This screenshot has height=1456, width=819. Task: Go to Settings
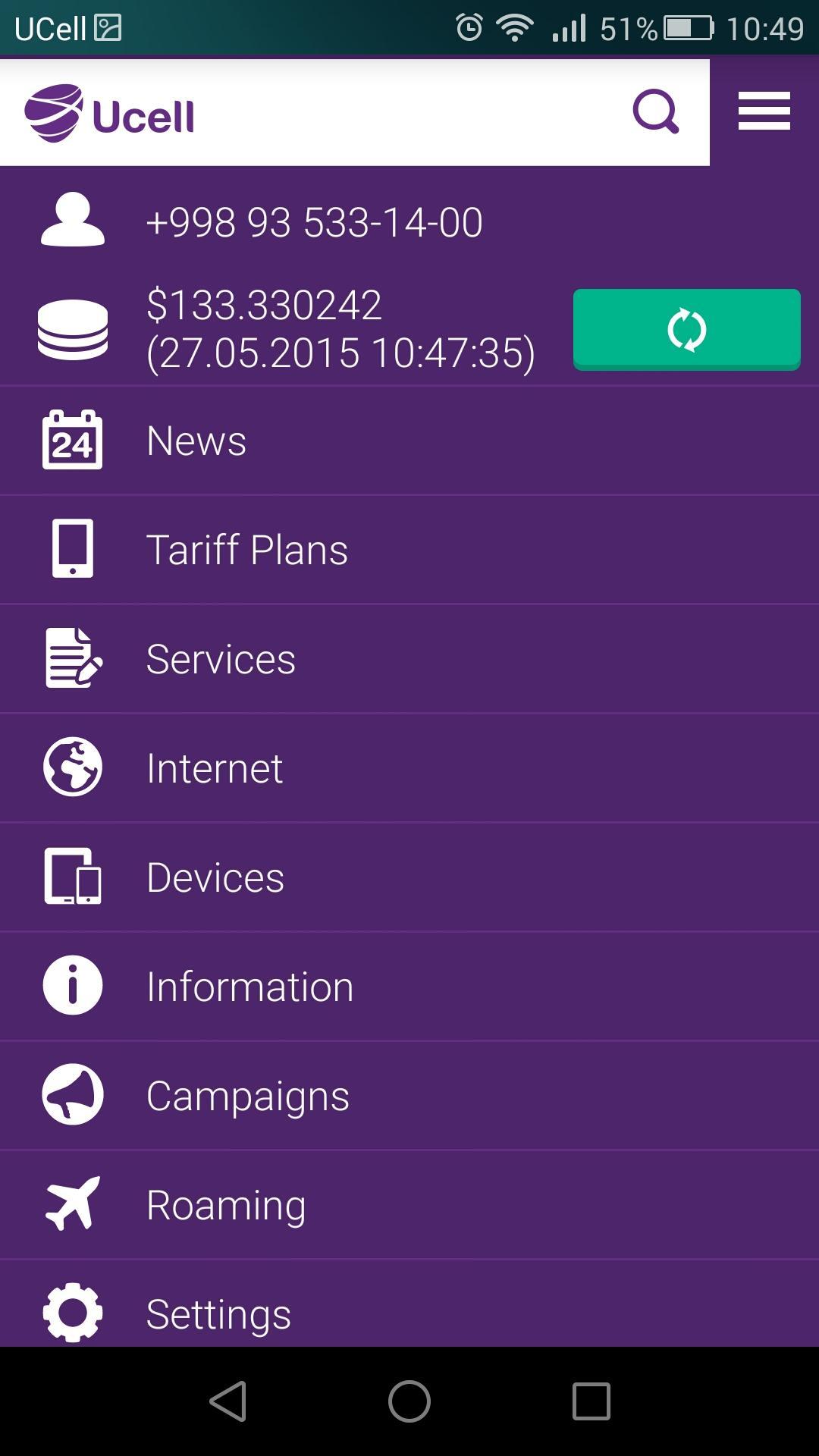tap(409, 1312)
